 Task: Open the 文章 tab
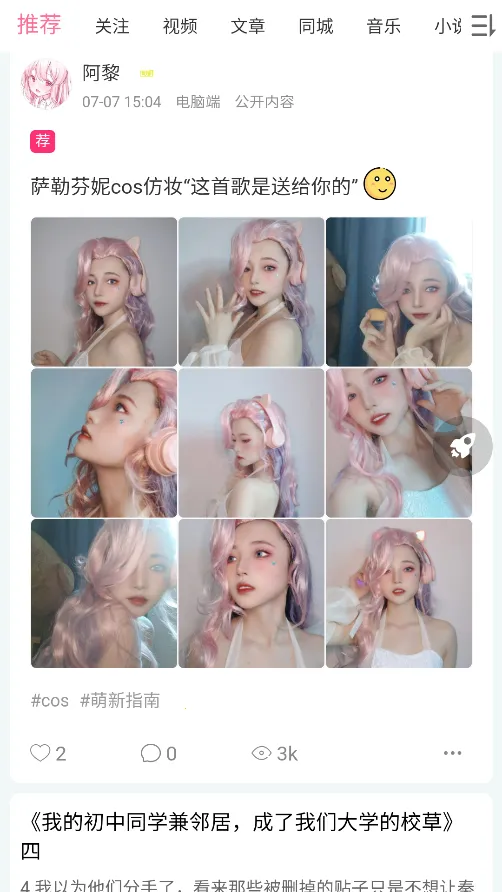[248, 26]
